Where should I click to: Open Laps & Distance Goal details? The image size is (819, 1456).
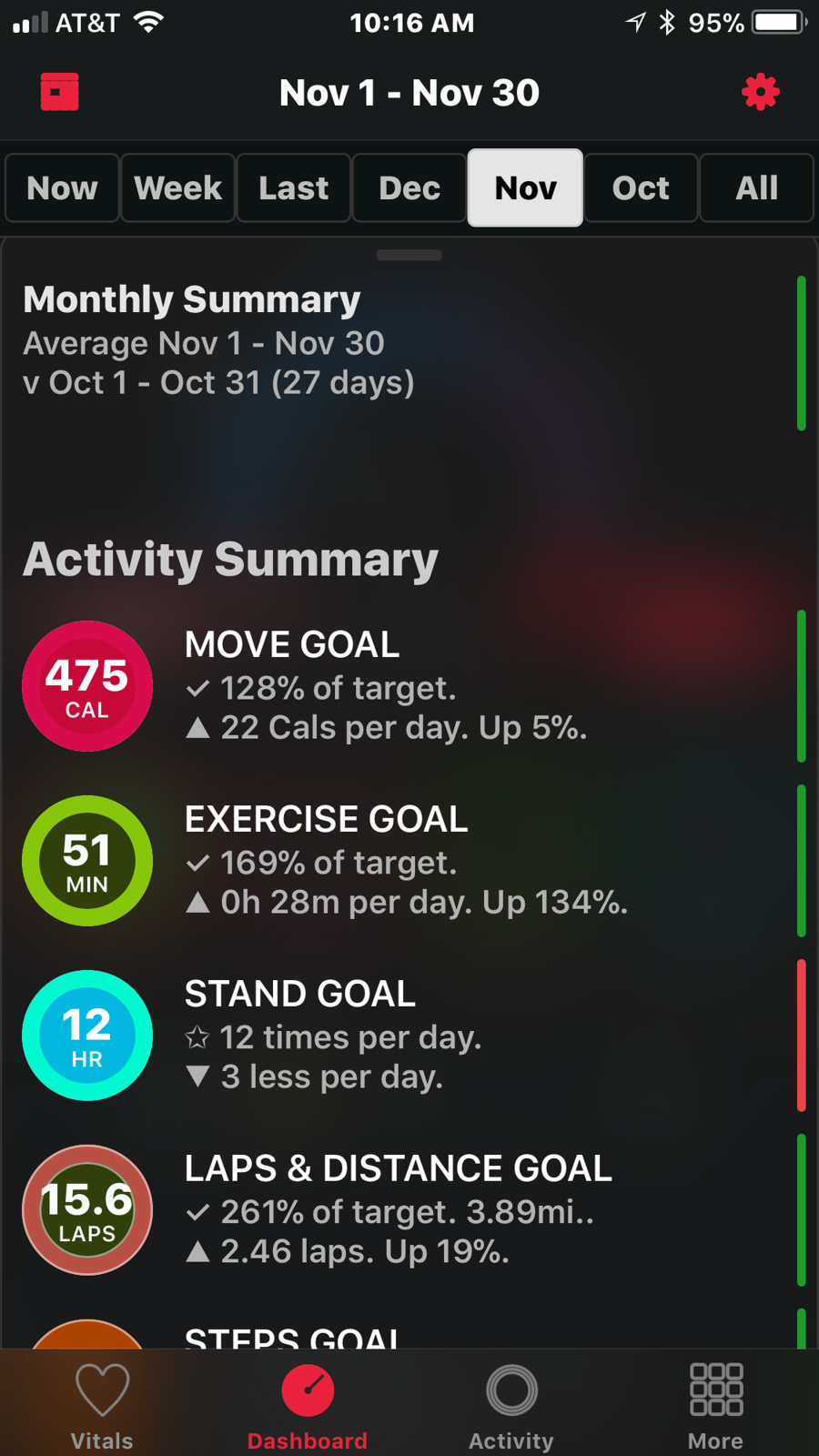[x=409, y=1210]
